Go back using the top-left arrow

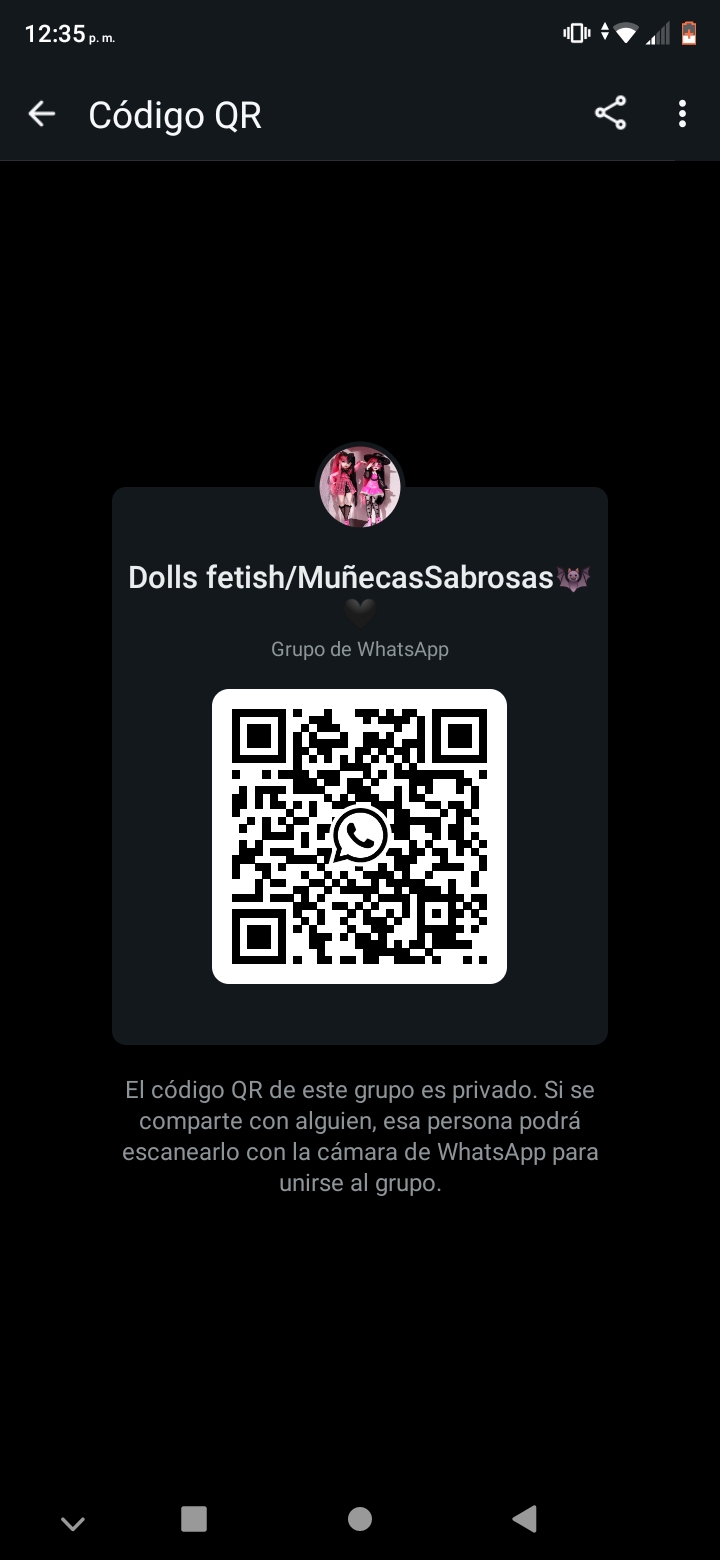click(41, 114)
